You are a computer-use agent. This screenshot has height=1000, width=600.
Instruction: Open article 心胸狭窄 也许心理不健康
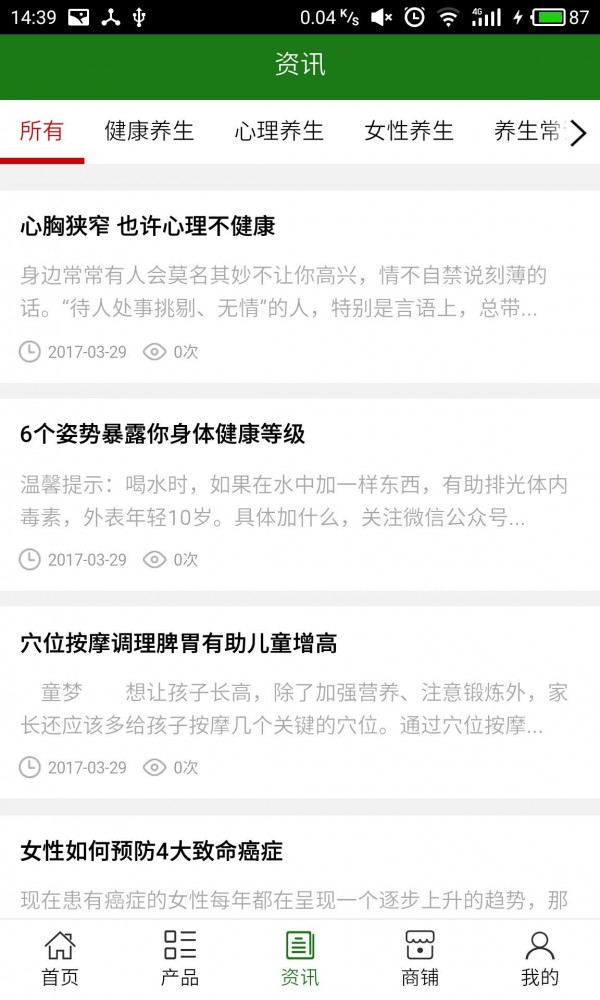click(147, 226)
